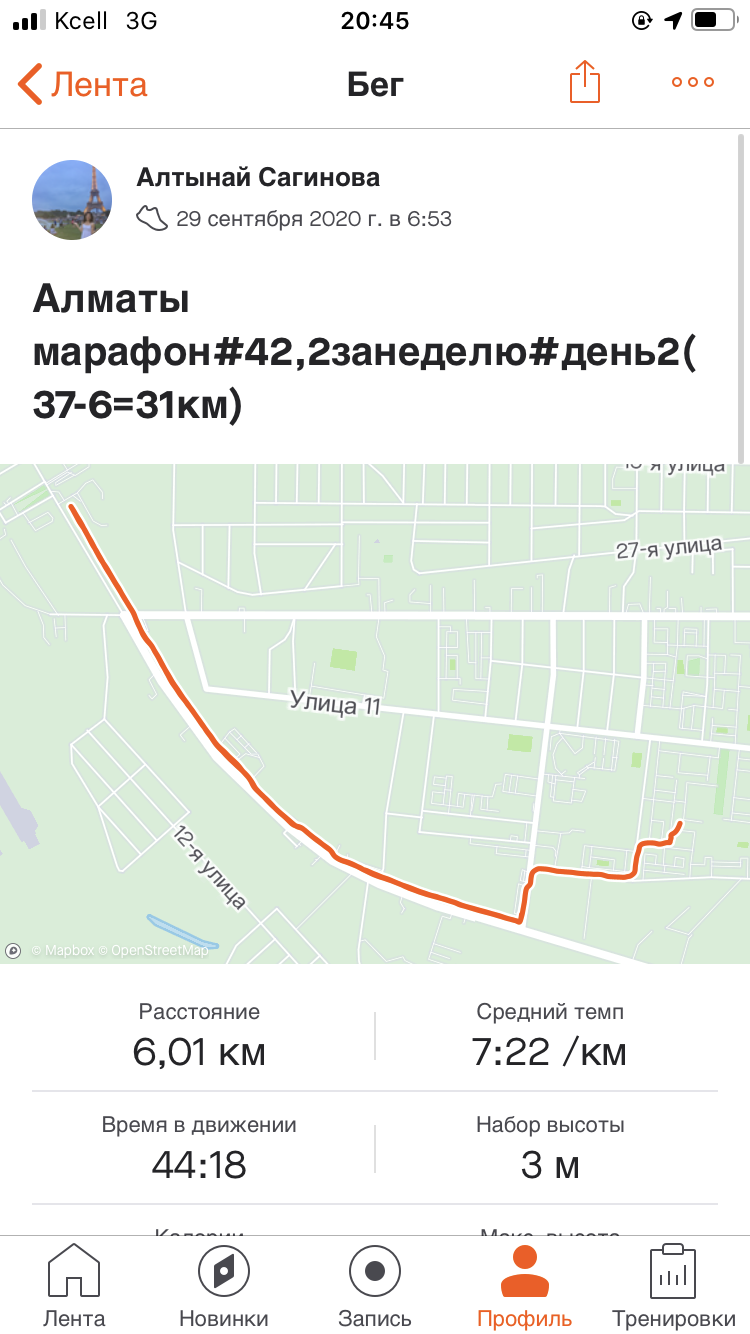This screenshot has height=1334, width=750.
Task: Go back to Лента feed
Action: coord(82,84)
